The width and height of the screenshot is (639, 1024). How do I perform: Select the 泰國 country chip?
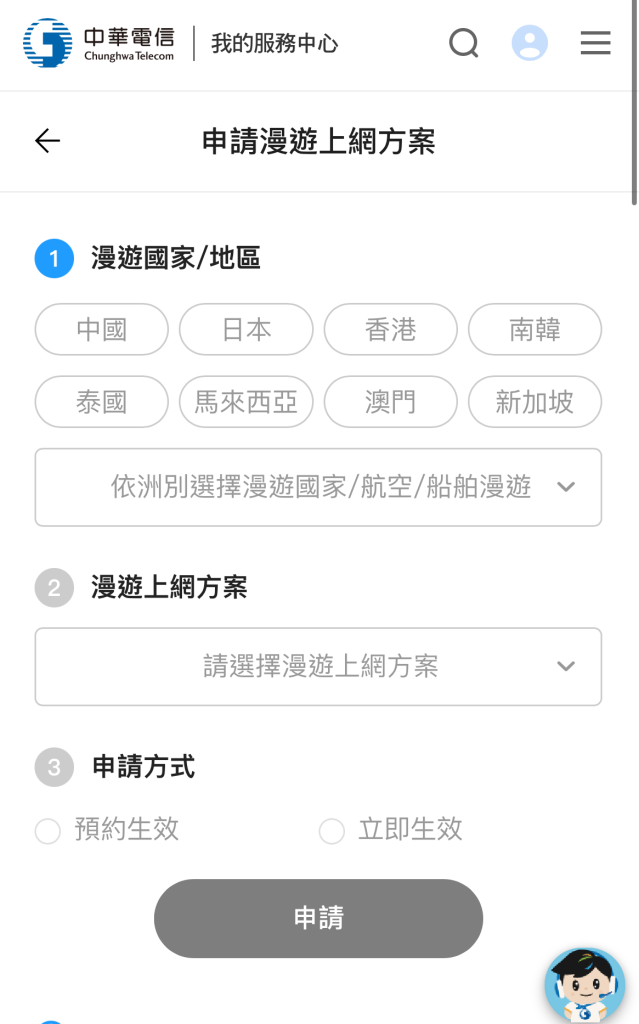click(101, 402)
